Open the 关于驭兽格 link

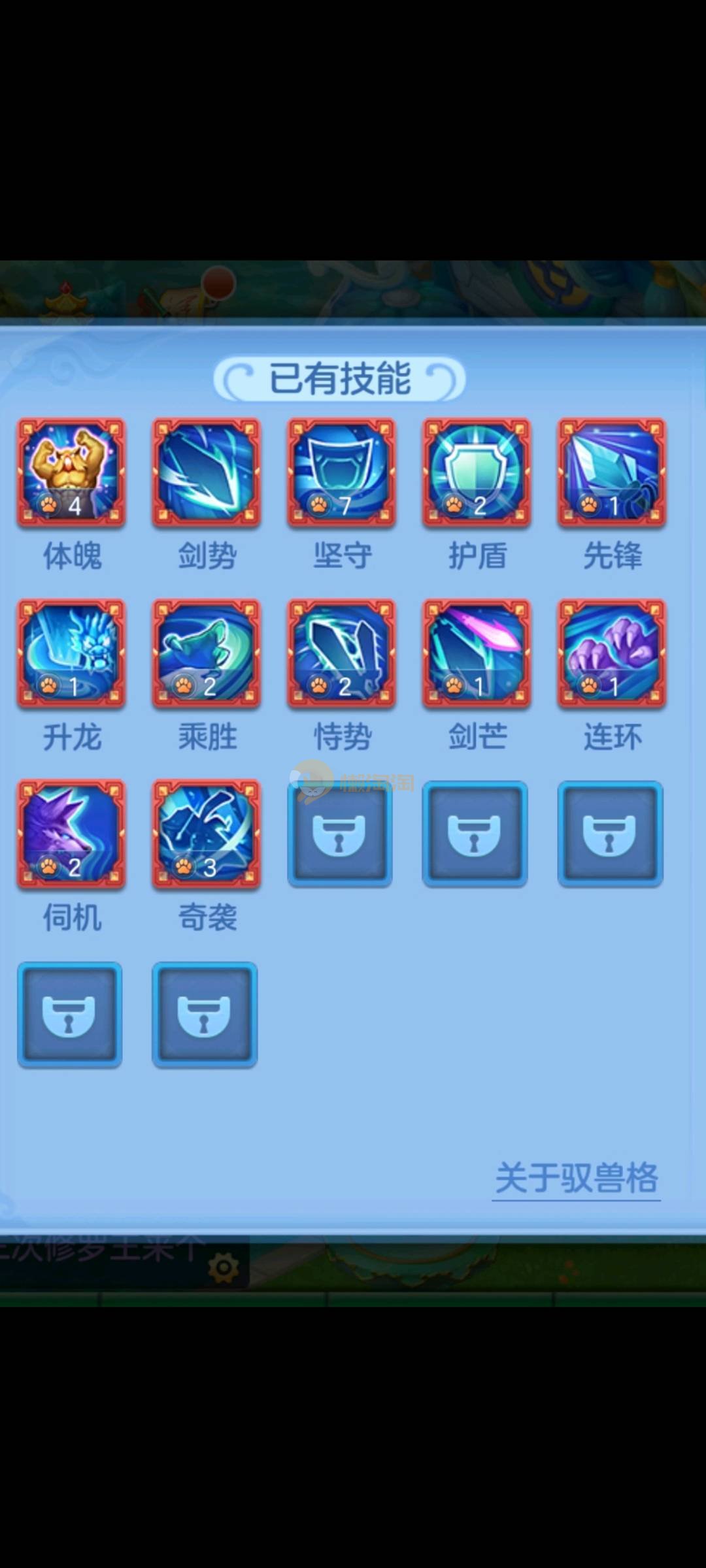[577, 1179]
